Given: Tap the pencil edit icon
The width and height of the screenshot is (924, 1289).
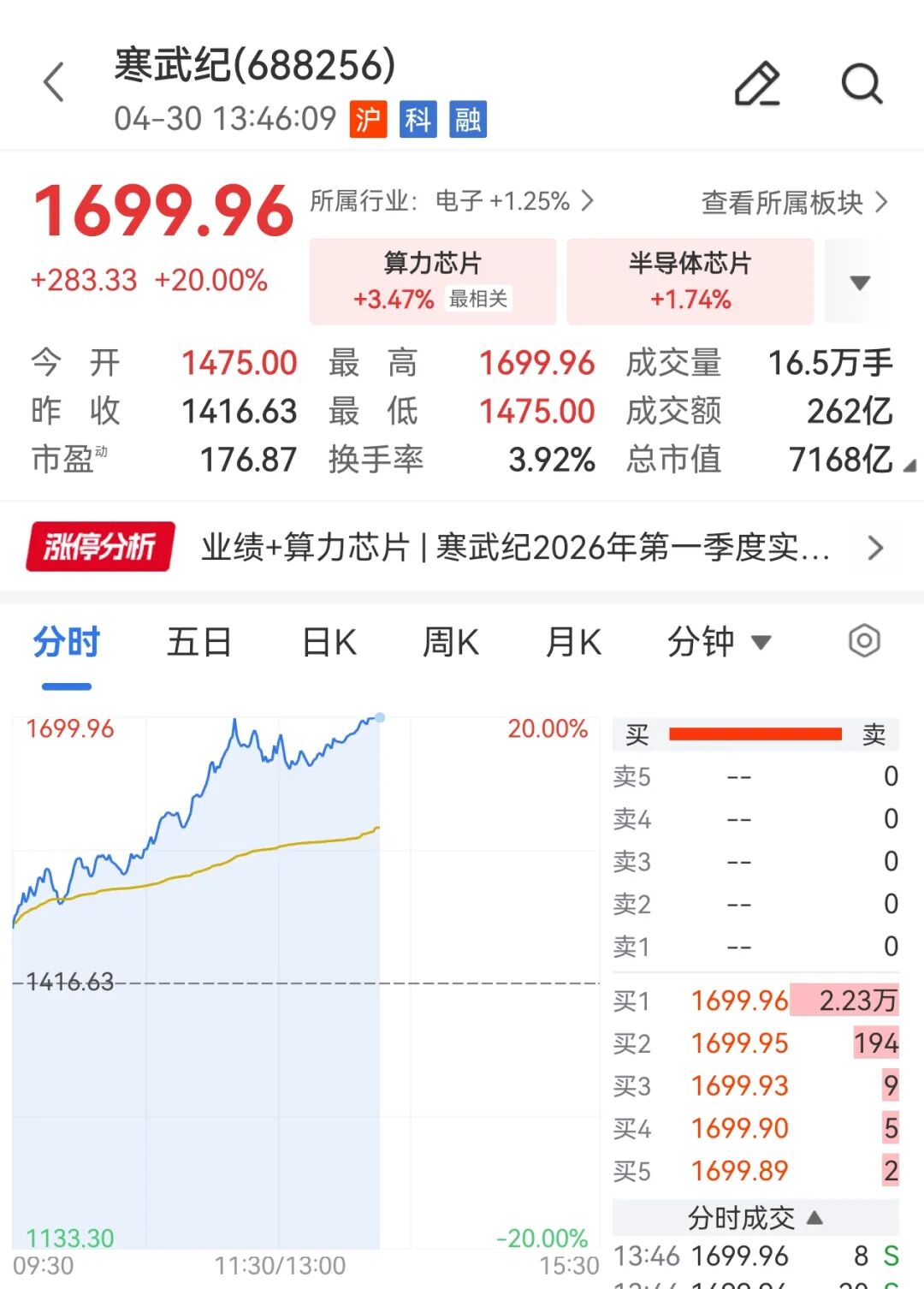Looking at the screenshot, I should (757, 84).
